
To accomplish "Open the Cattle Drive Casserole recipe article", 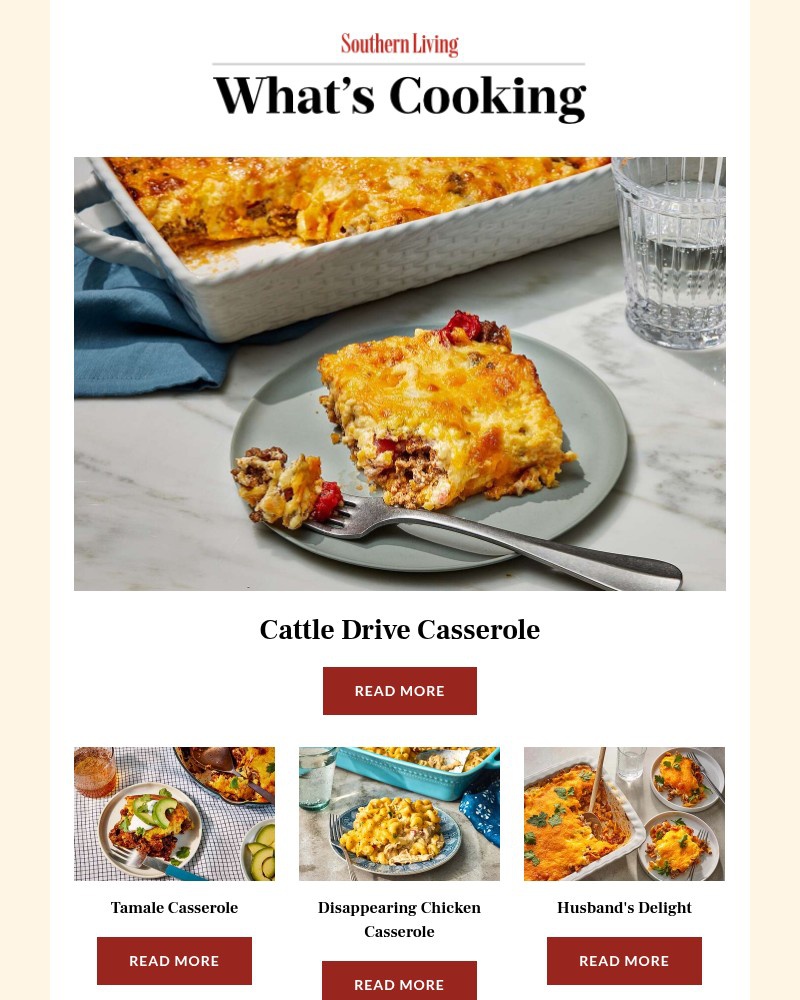I will pos(399,690).
